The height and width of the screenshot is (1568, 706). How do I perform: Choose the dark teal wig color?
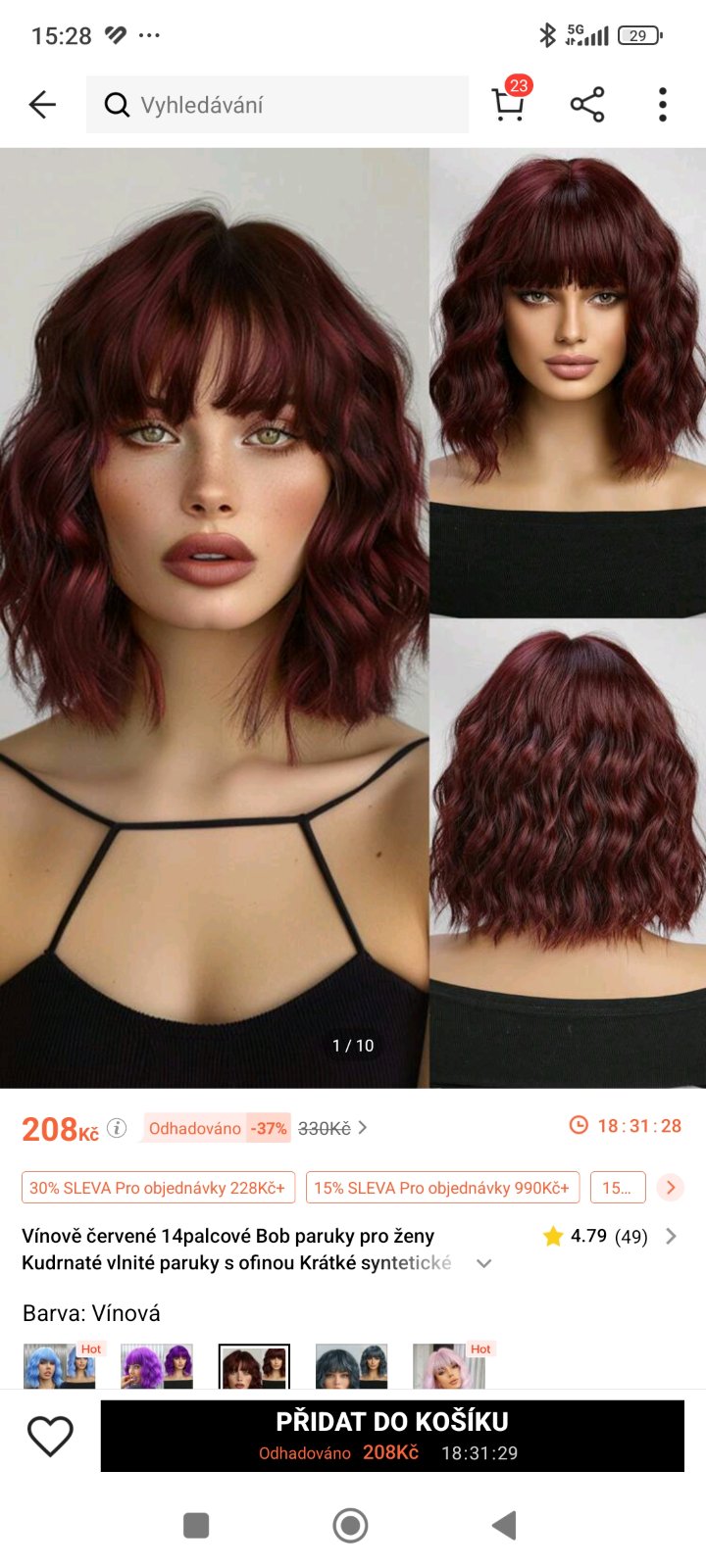tap(351, 1366)
